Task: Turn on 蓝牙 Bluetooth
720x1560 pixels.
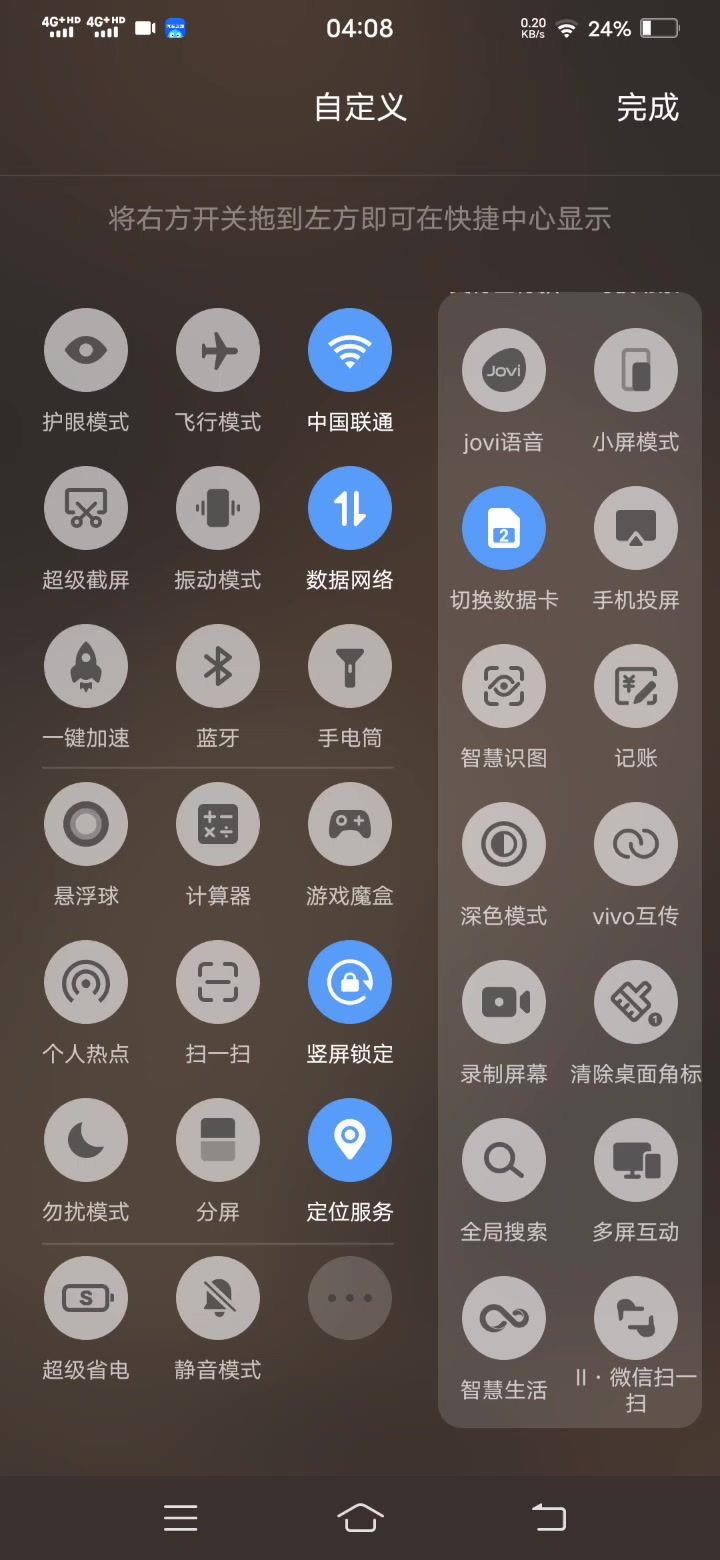Action: click(218, 667)
